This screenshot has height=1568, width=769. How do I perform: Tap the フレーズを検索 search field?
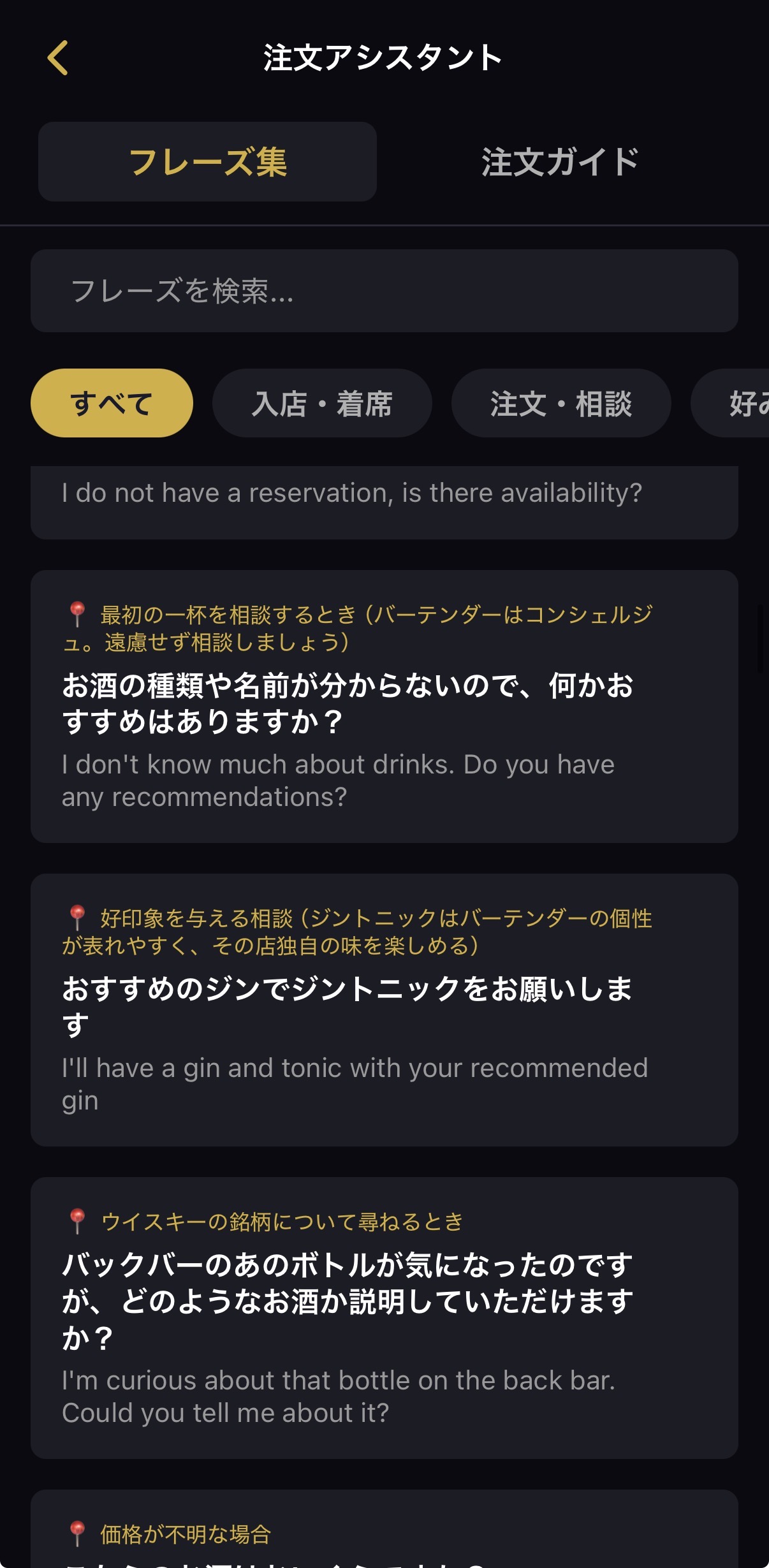coord(384,291)
